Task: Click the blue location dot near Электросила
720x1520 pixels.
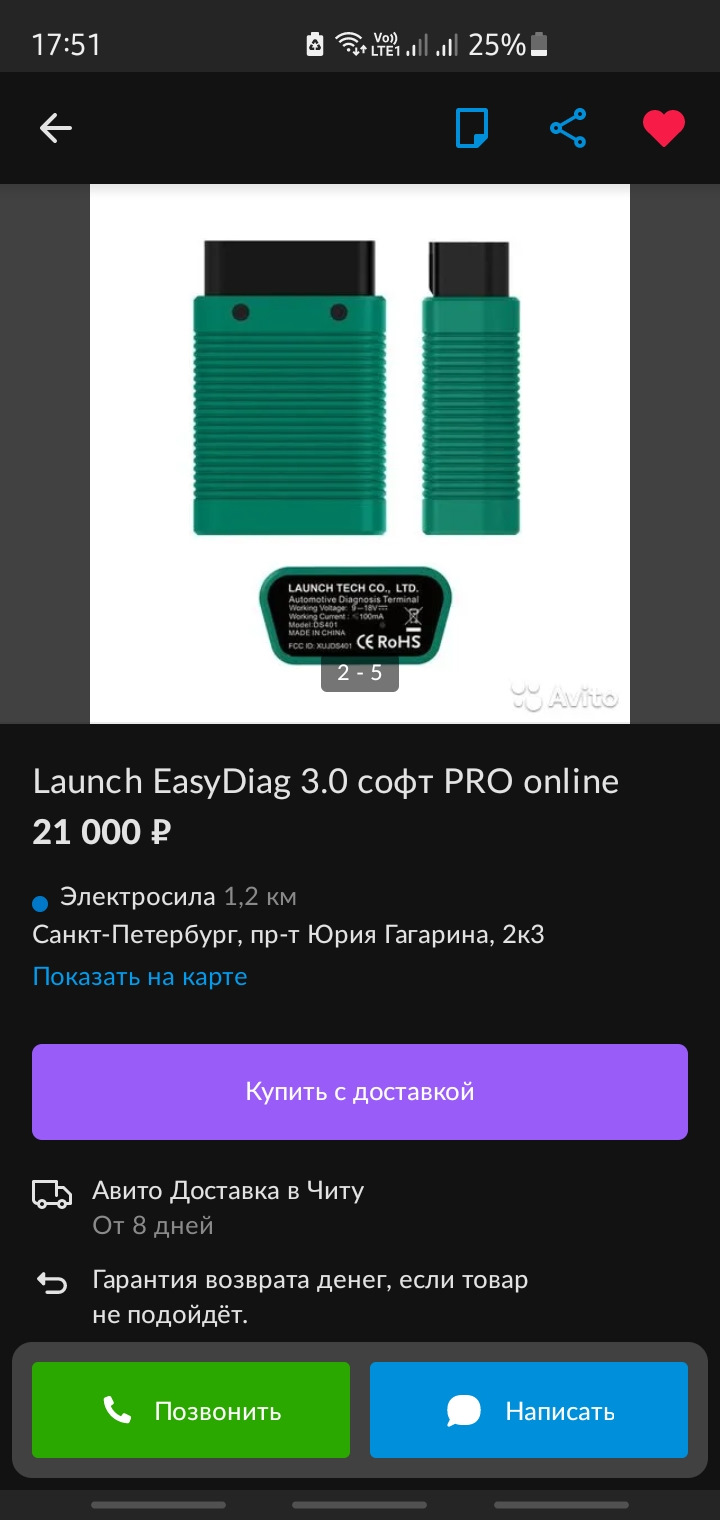Action: coord(40,898)
